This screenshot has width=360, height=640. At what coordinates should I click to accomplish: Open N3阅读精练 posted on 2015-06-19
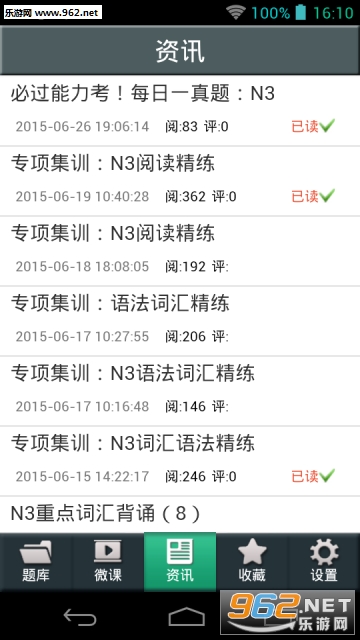[180, 181]
